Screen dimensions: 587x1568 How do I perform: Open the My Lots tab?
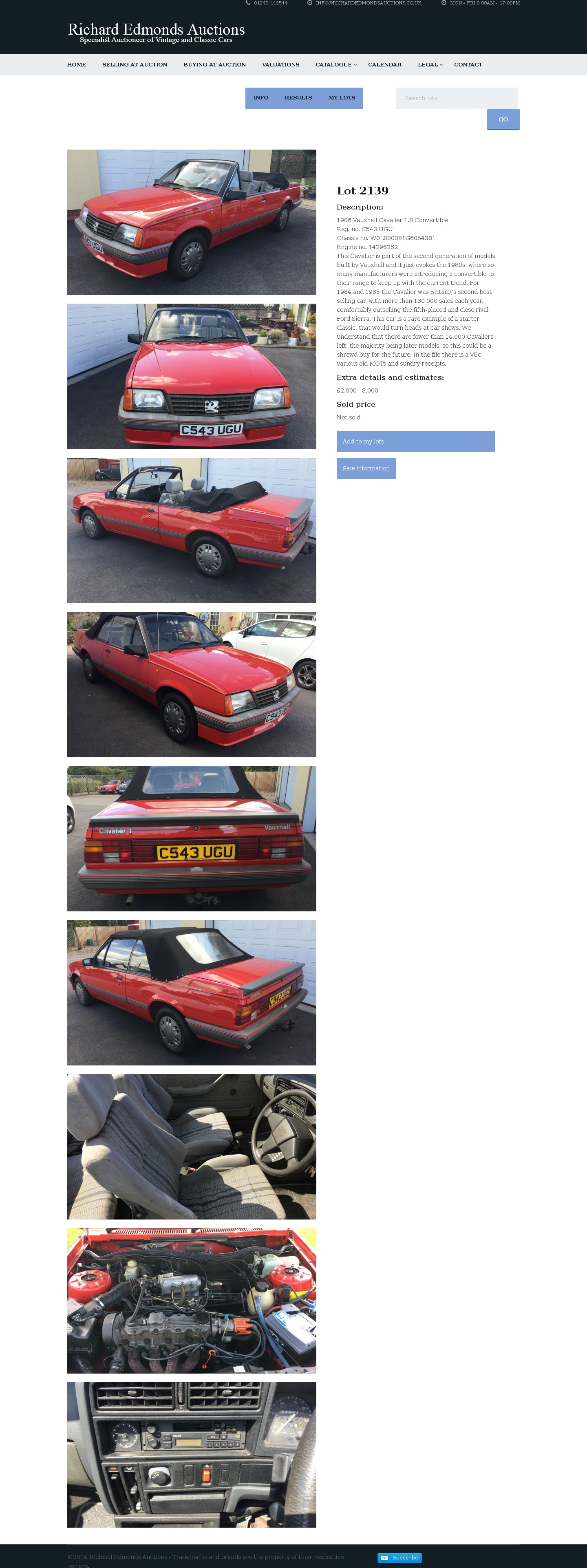[341, 98]
